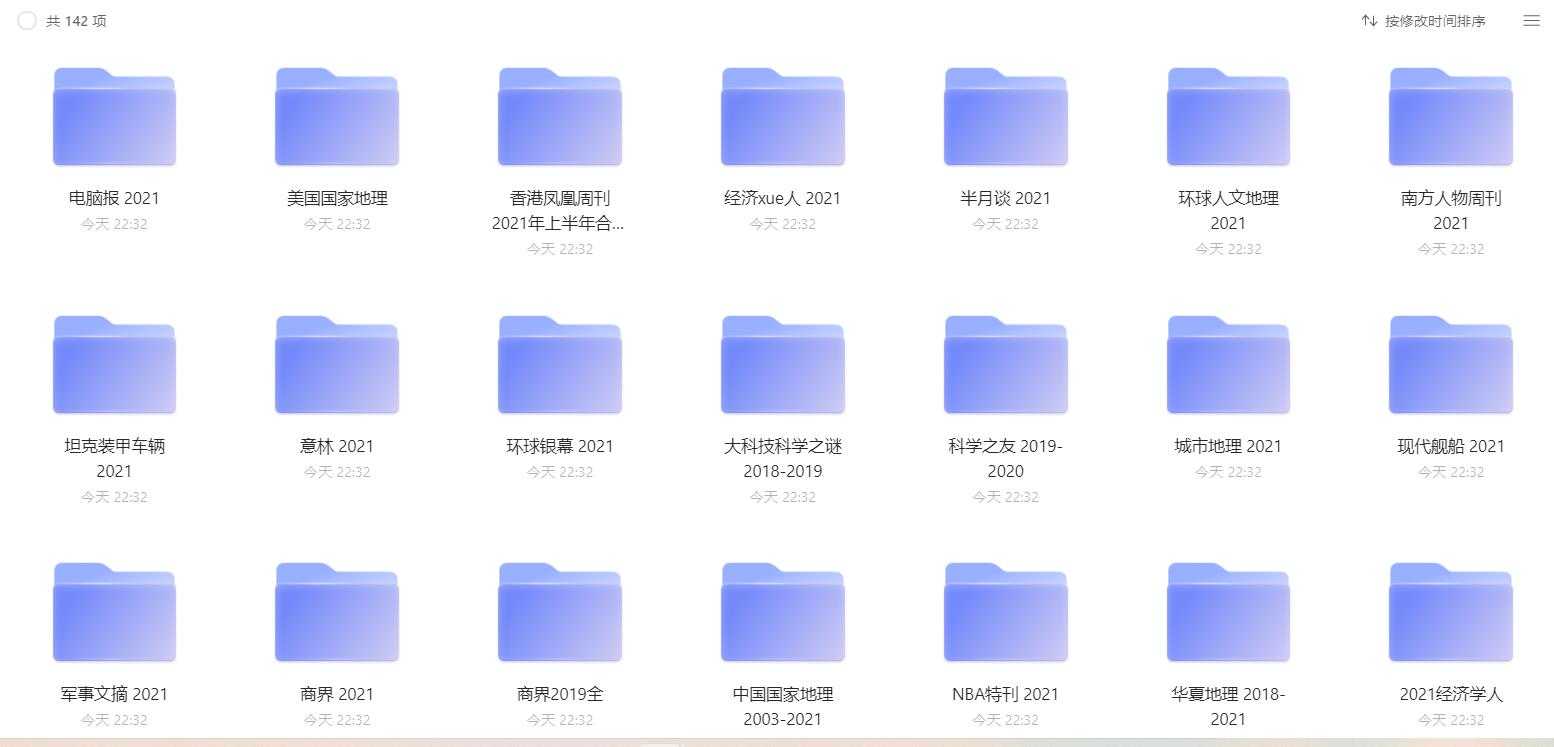Viewport: 1554px width, 747px height.
Task: Open the 军事文摘 2021 folder
Action: (114, 613)
